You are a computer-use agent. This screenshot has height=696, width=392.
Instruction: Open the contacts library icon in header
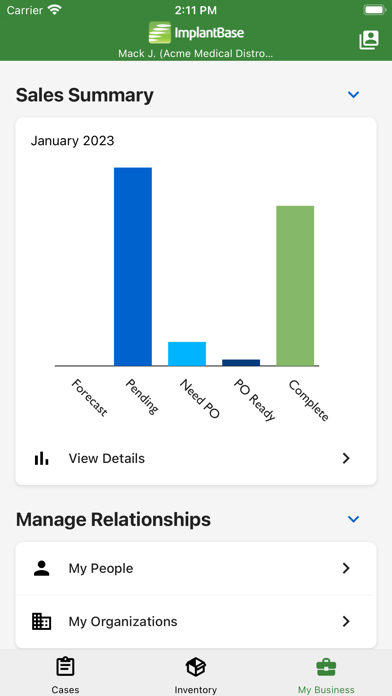tap(368, 40)
